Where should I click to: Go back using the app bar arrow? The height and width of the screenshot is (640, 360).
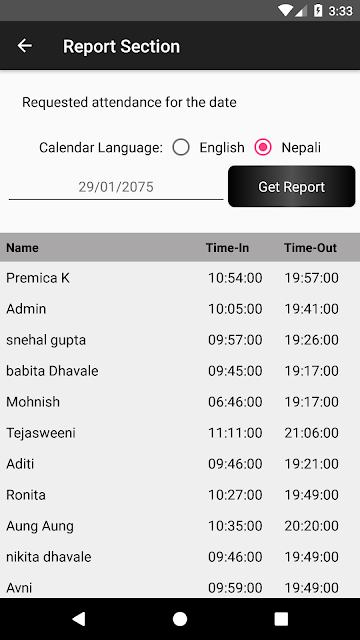24,46
